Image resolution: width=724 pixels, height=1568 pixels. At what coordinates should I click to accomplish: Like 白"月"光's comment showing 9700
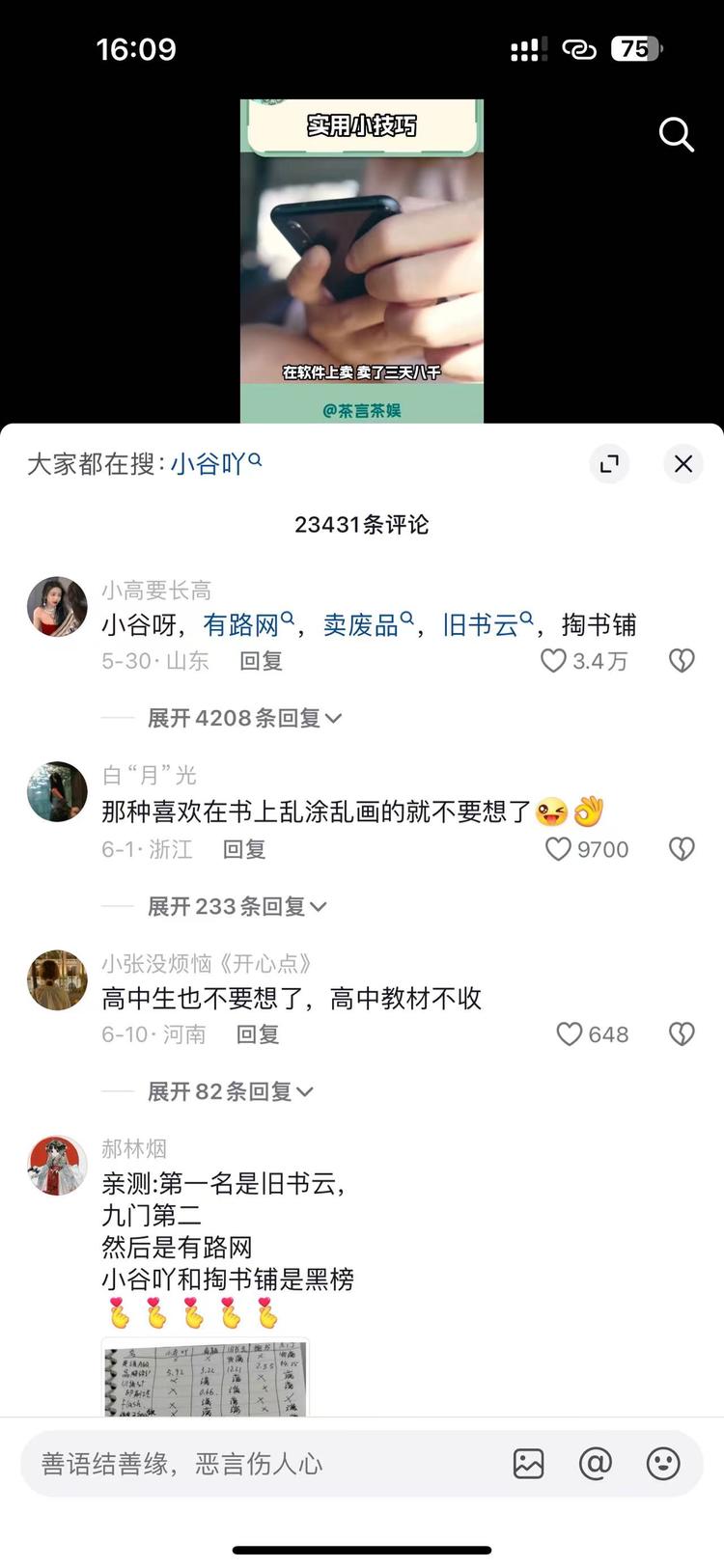click(559, 849)
